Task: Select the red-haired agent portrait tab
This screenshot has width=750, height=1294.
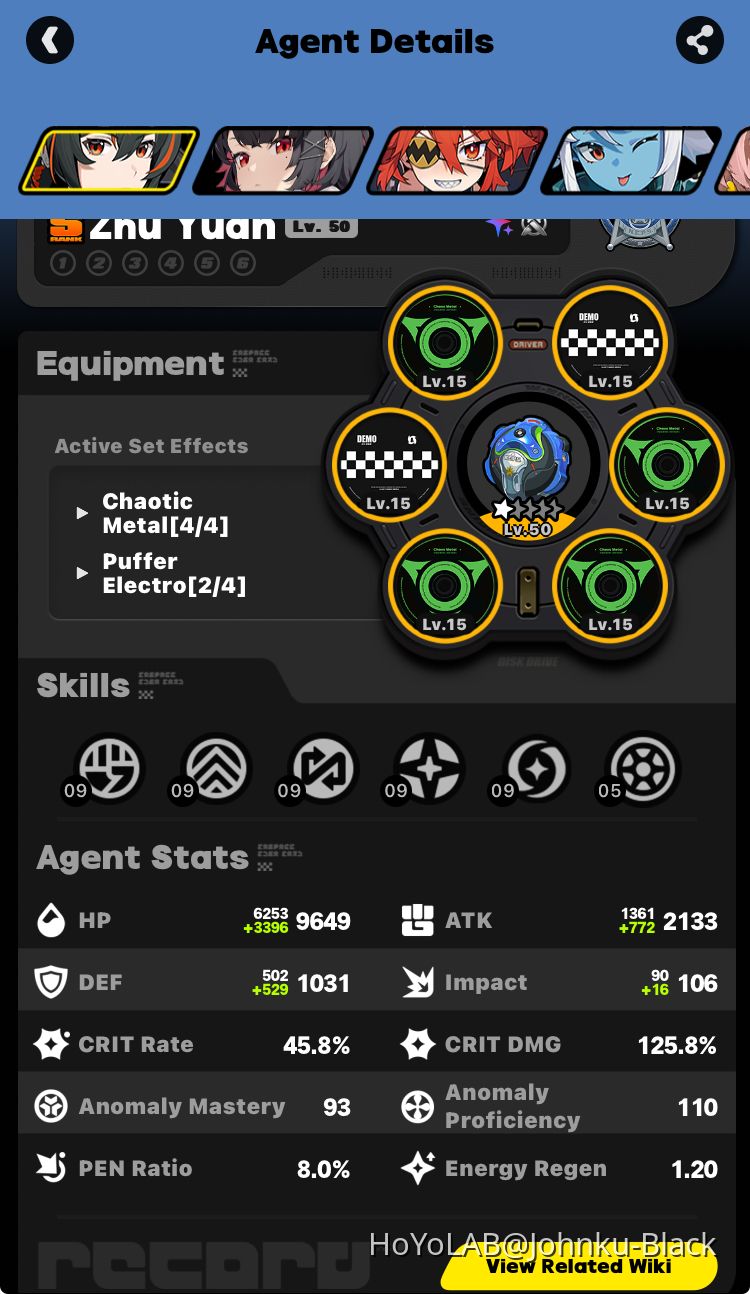Action: point(457,158)
